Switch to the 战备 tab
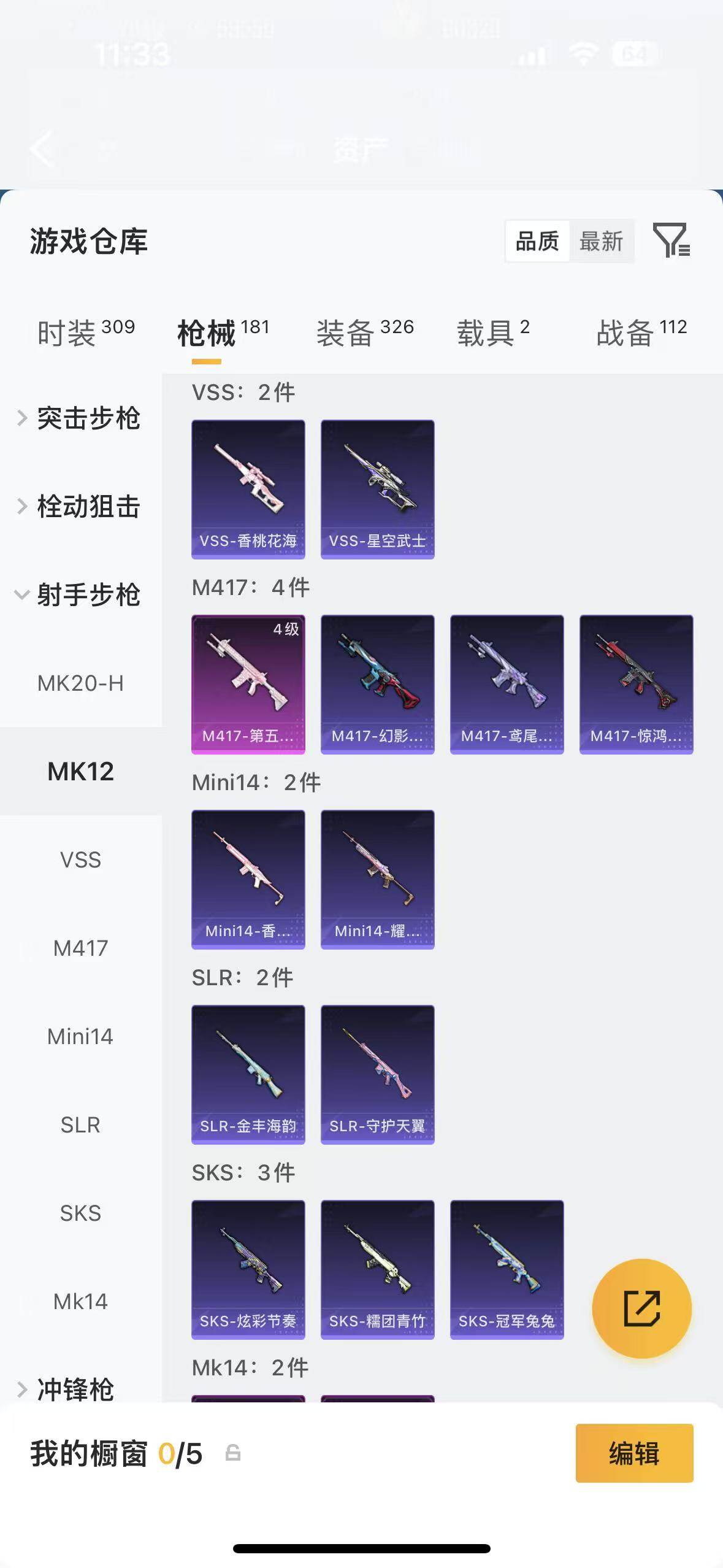This screenshot has height=1568, width=723. pos(641,332)
